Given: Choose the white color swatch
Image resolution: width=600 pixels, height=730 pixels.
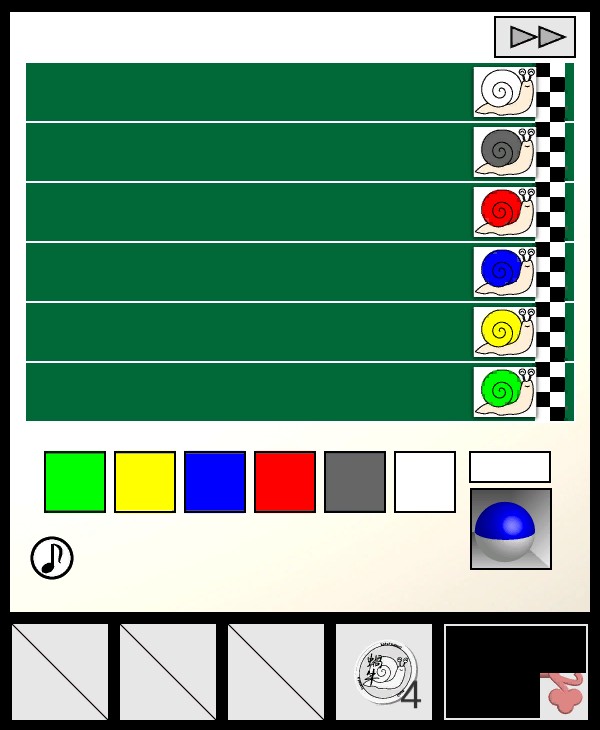Looking at the screenshot, I should click(x=425, y=482).
